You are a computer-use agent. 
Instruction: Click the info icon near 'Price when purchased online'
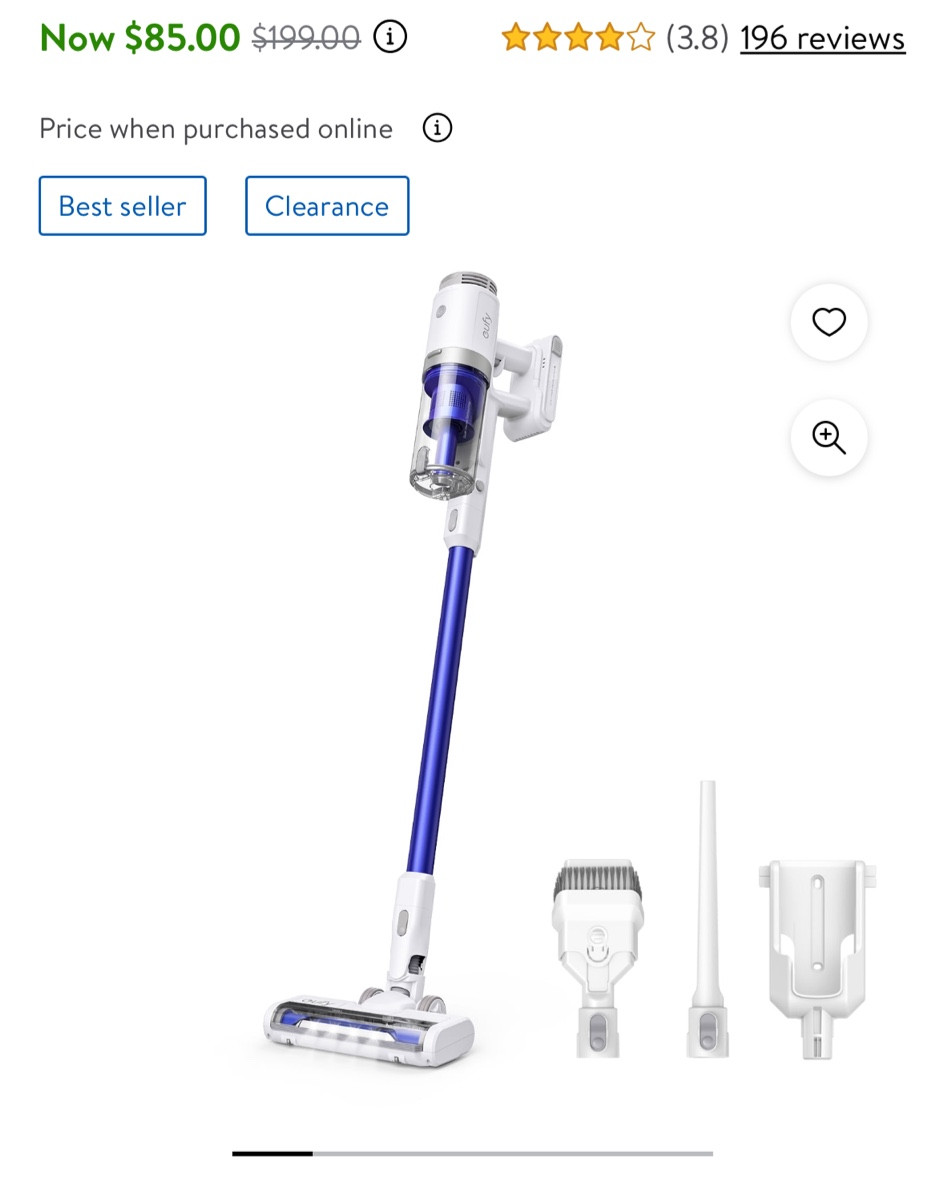pyautogui.click(x=436, y=128)
